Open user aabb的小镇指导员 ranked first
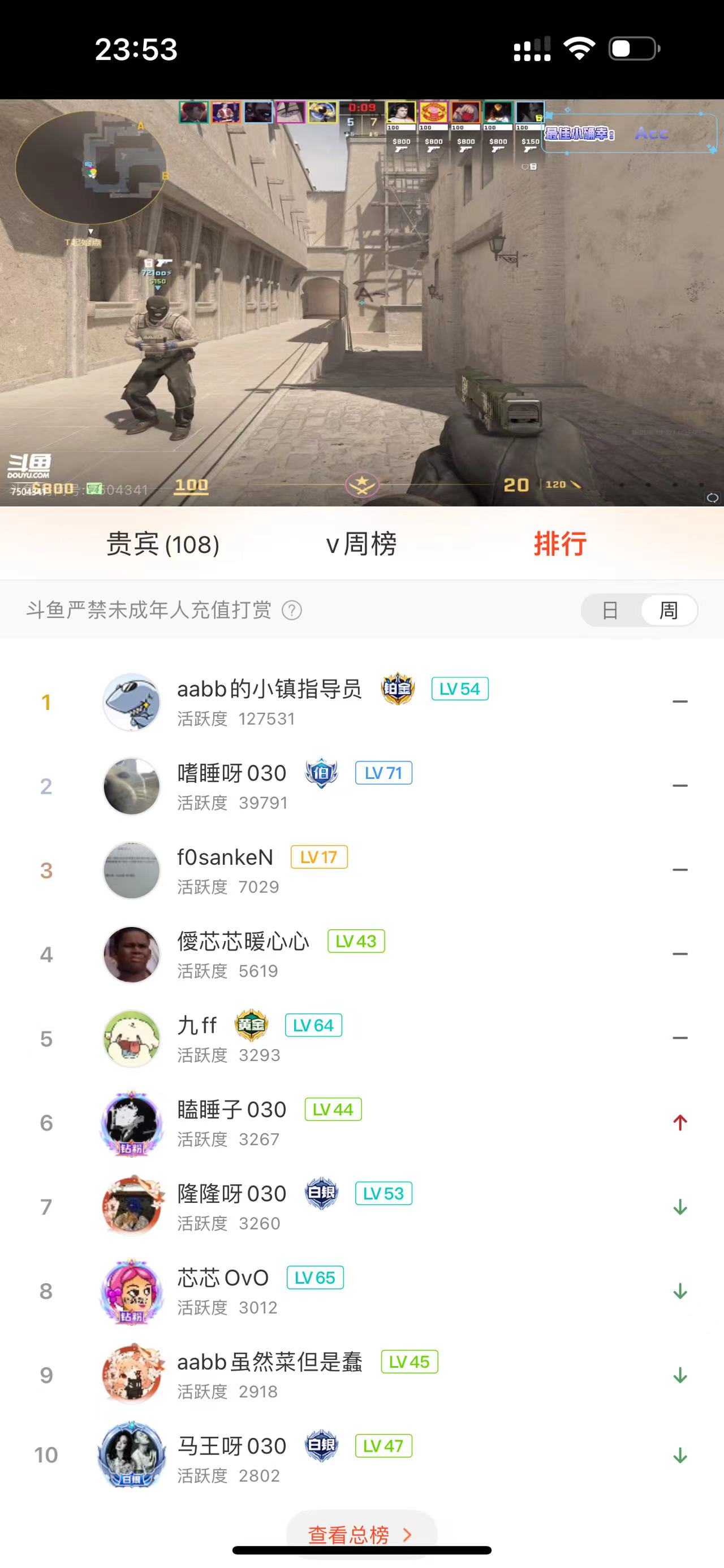Screen dimensions: 724x1568 [269, 702]
